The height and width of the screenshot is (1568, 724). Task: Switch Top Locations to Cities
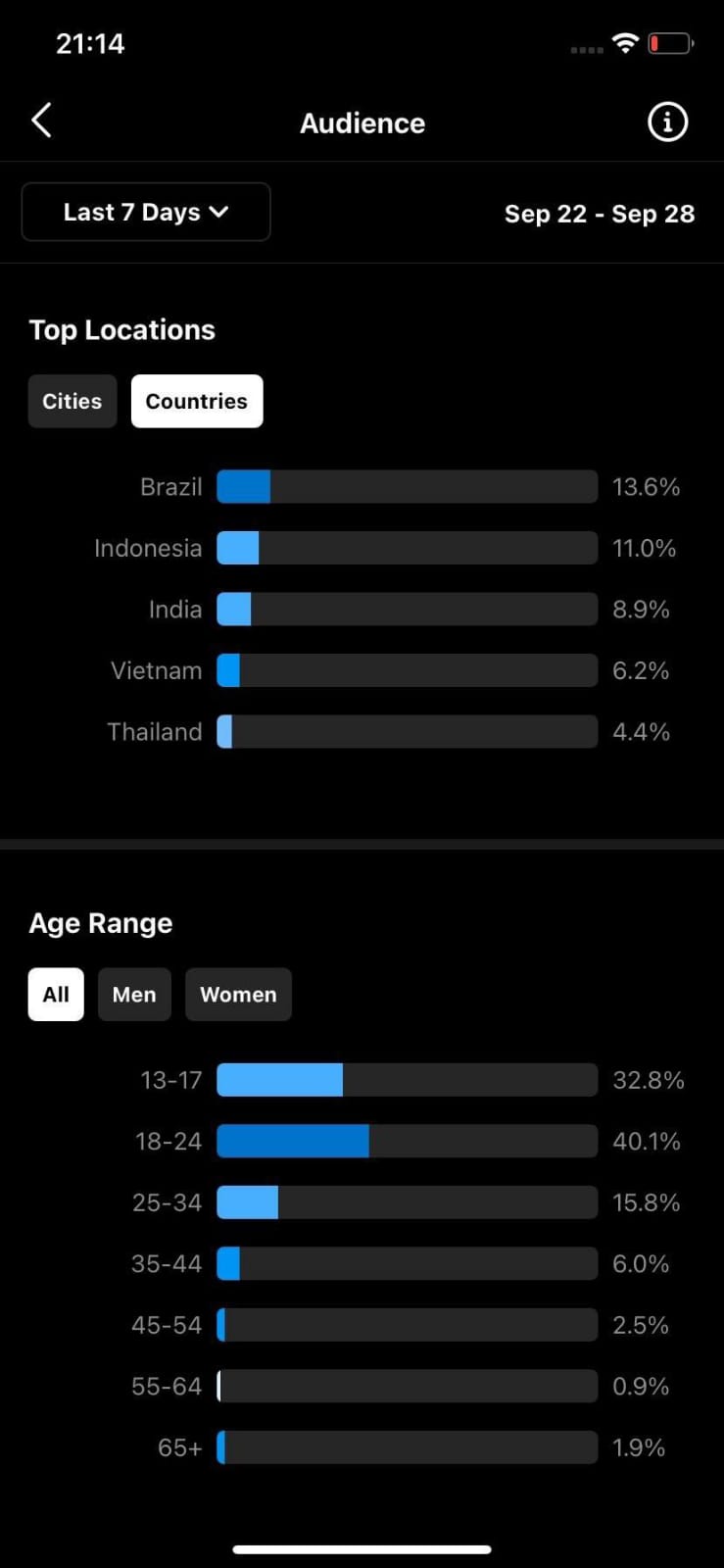coord(72,401)
